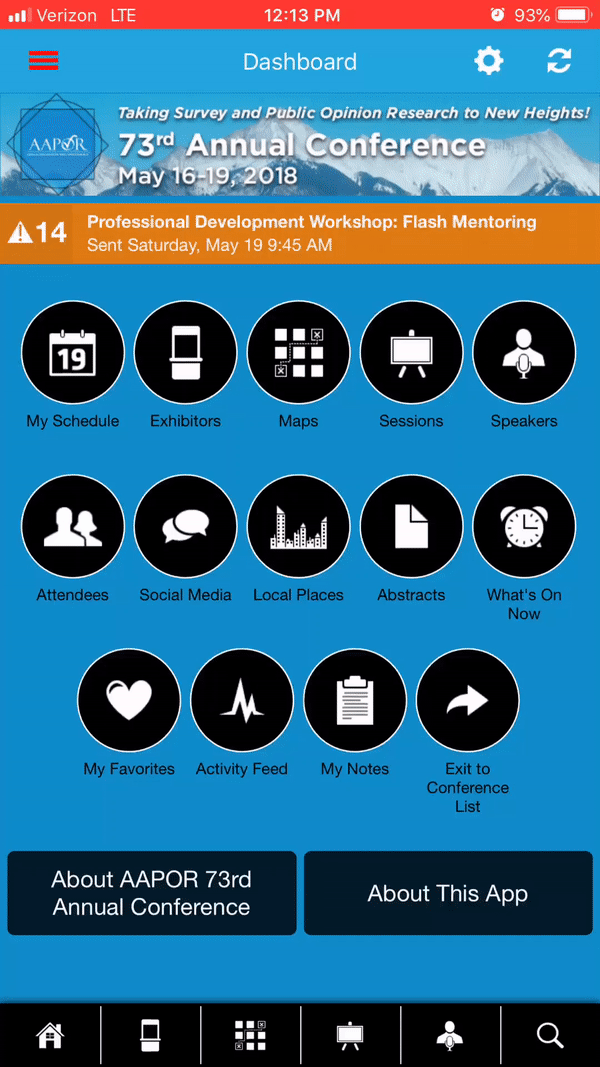Open the Flash Mentoring alert notification
Viewport: 600px width, 1067px height.
click(x=300, y=233)
